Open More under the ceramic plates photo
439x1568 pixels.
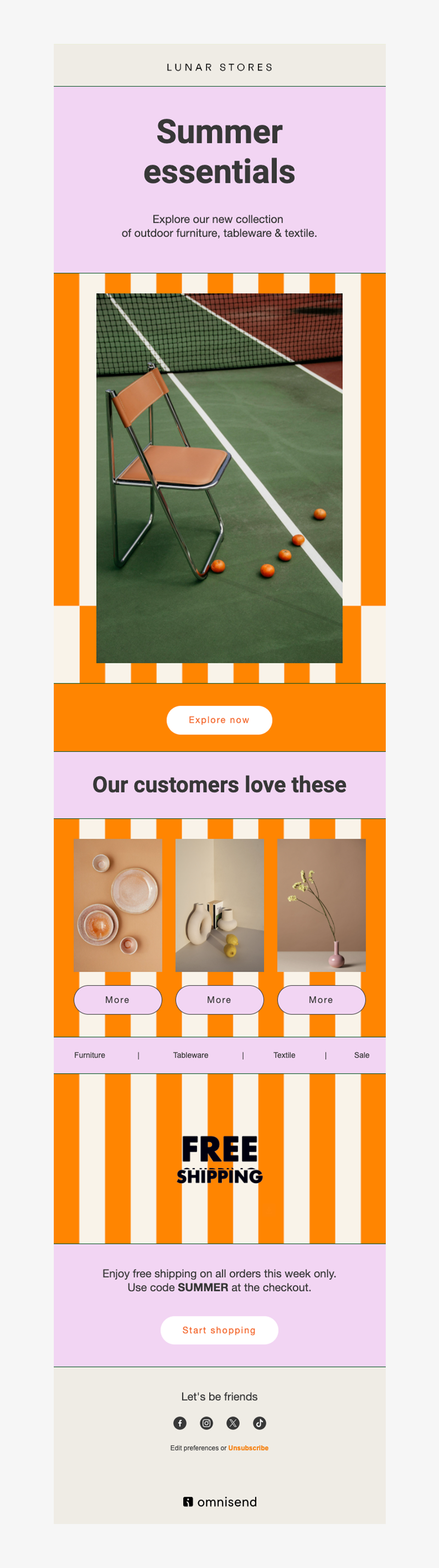tap(117, 1000)
